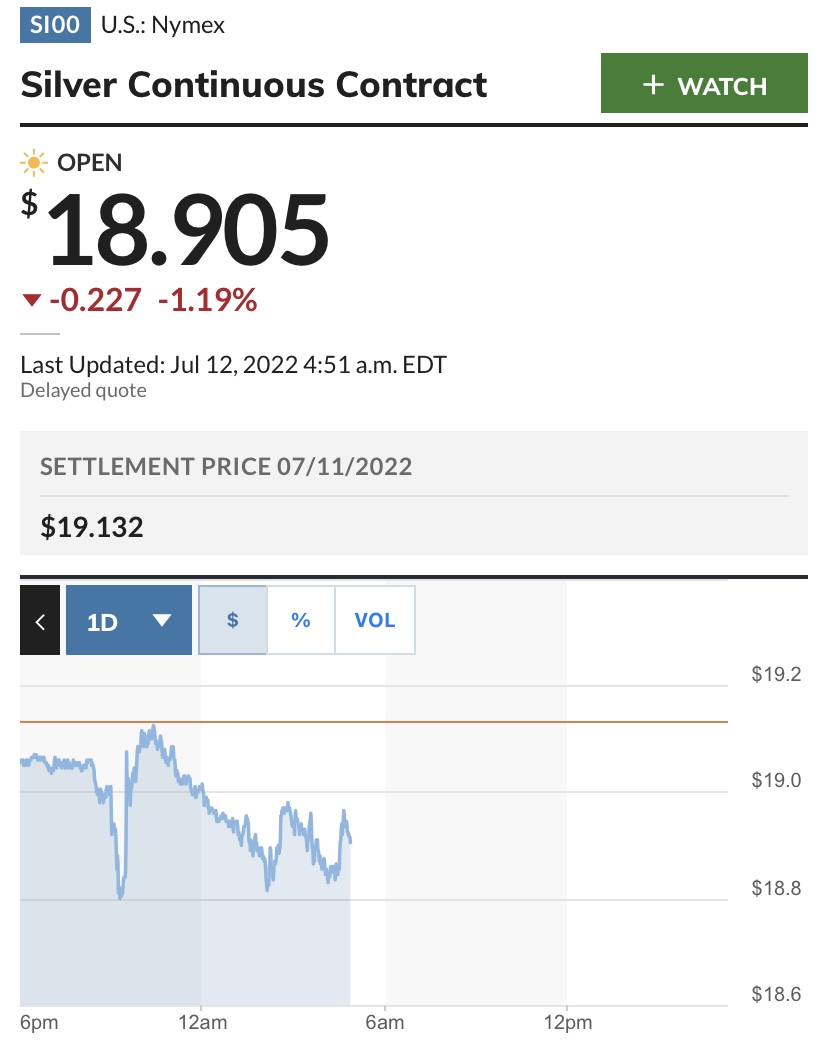Collapse chart panel with left chevron
This screenshot has width=828, height=1047.
tap(40, 621)
